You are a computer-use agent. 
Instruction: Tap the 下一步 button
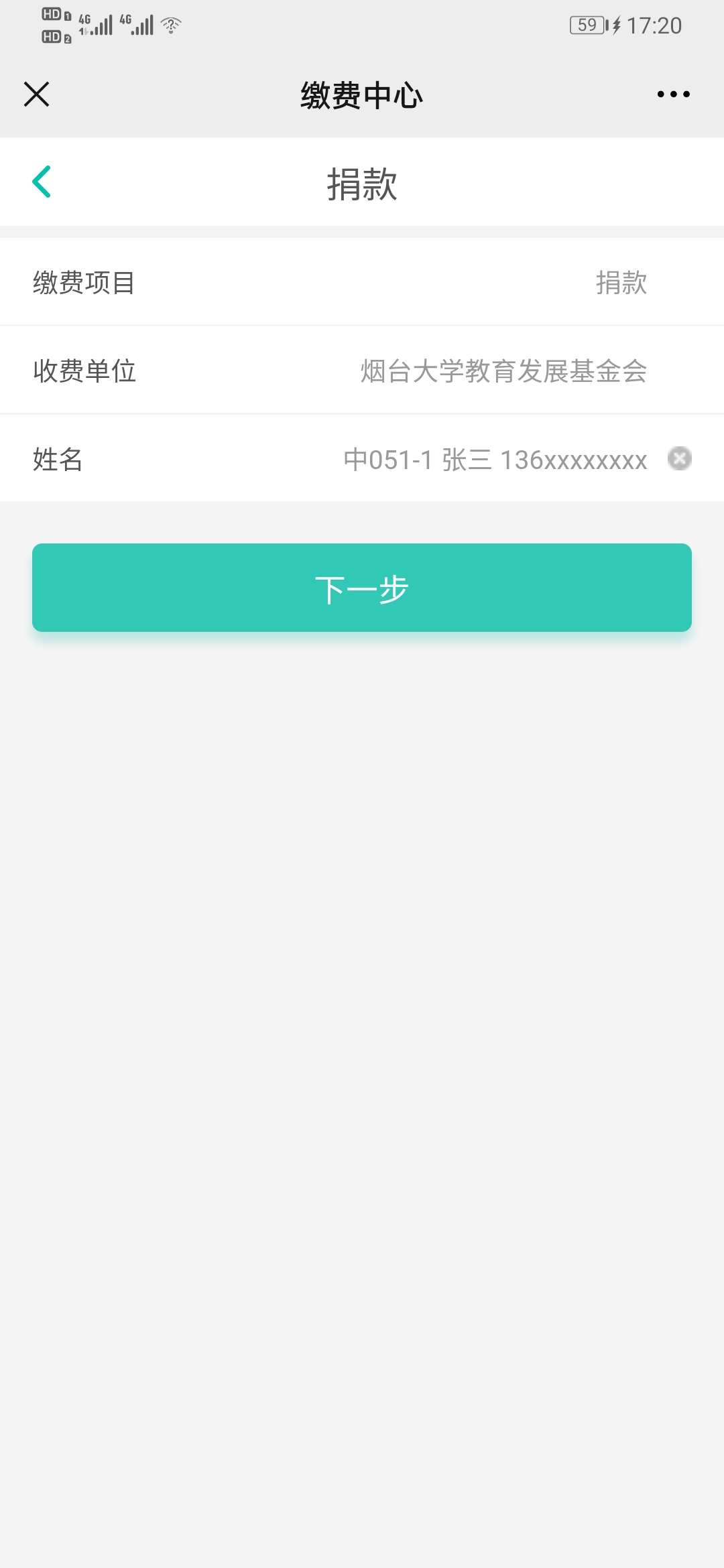[x=362, y=588]
